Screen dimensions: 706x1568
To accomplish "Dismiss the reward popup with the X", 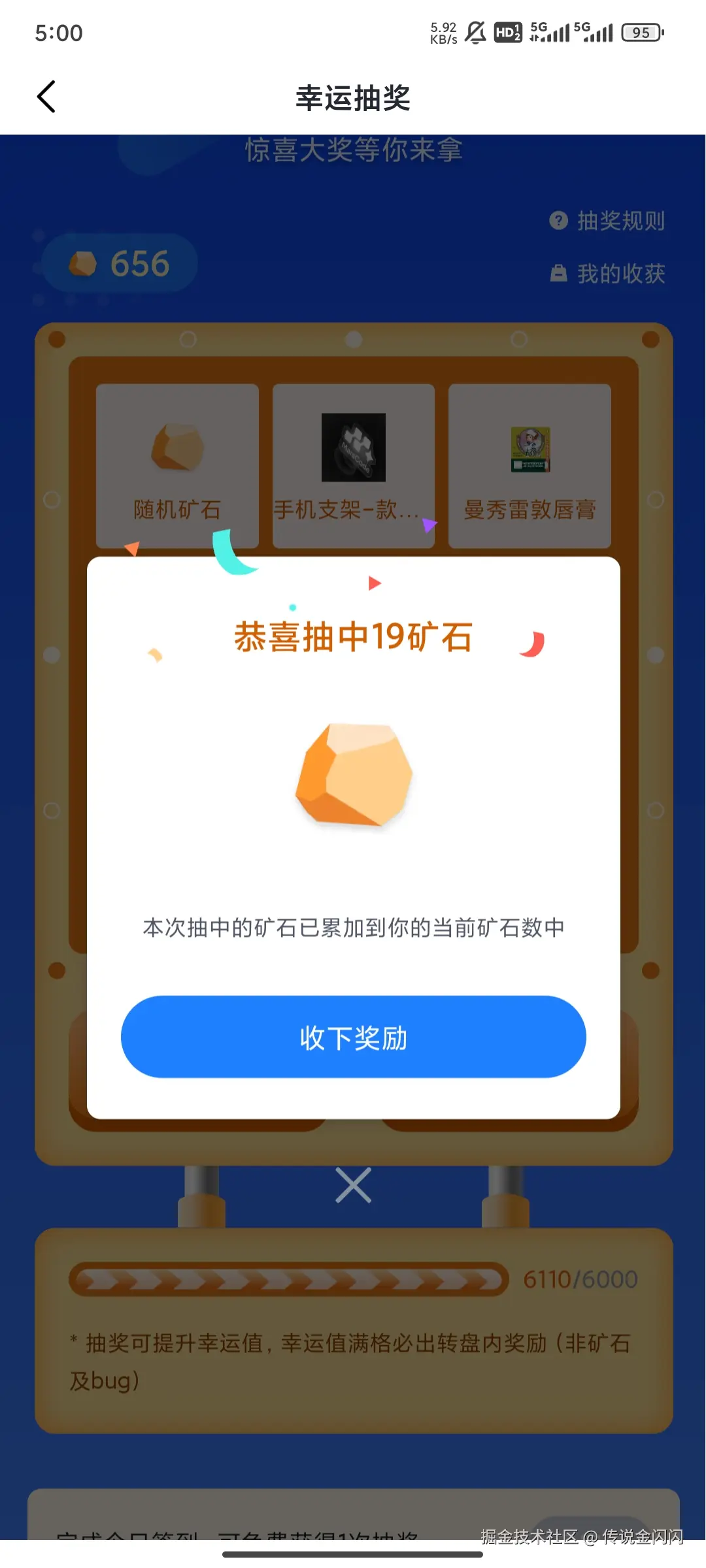I will click(x=353, y=1184).
